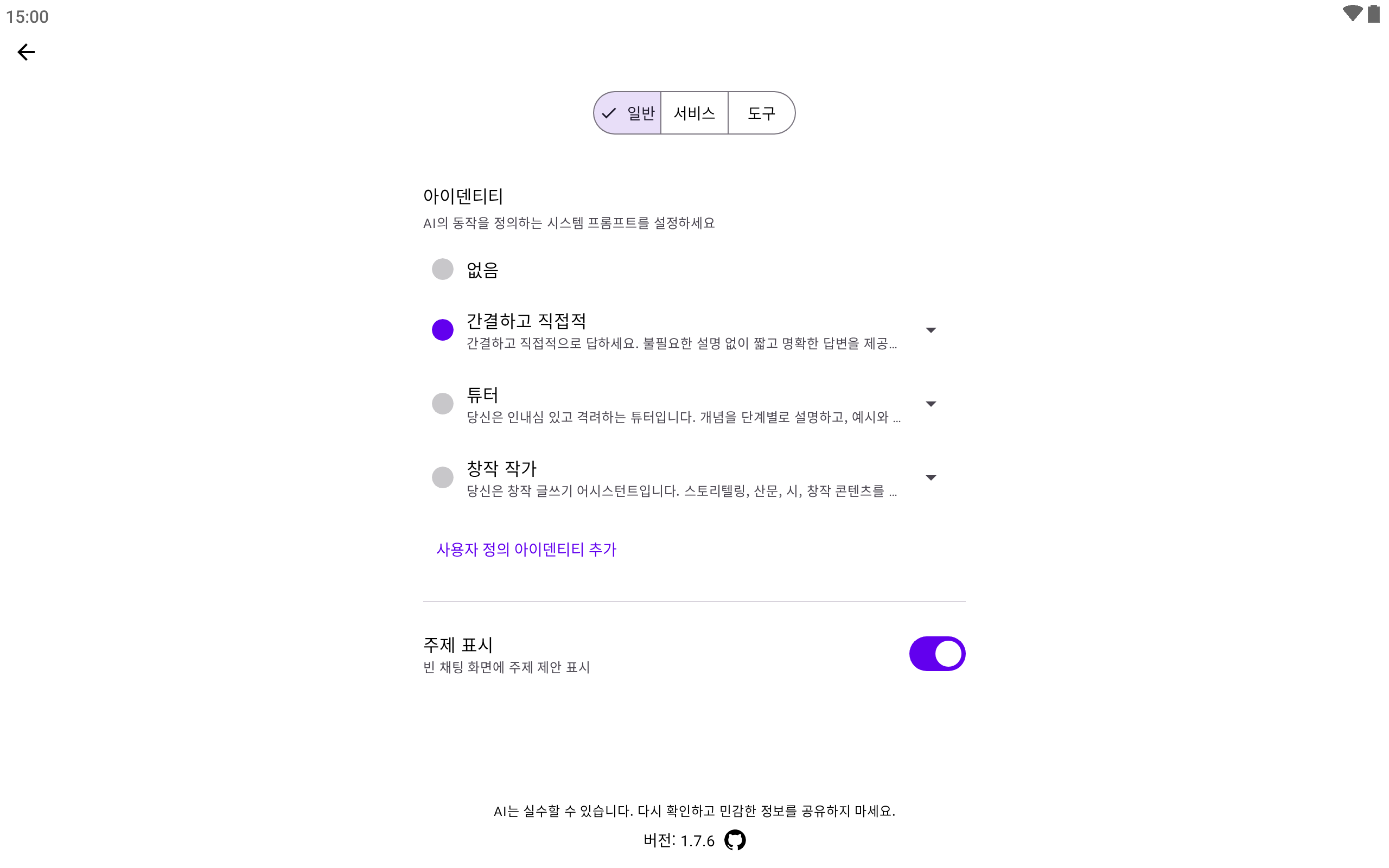
Task: Expand the 창작 작가 prompt description
Action: pyautogui.click(x=931, y=477)
